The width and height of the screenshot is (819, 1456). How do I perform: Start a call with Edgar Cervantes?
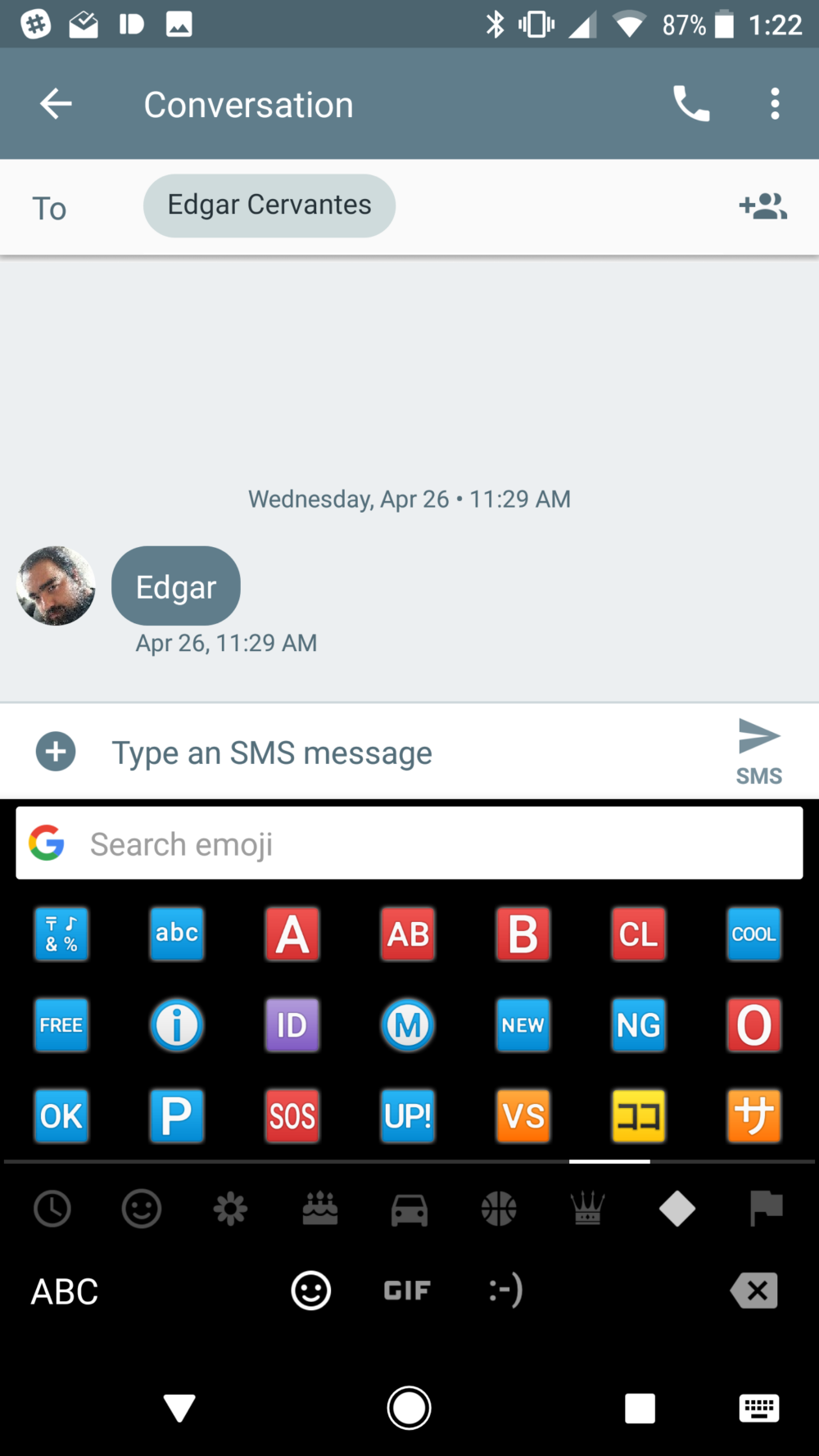pos(692,103)
